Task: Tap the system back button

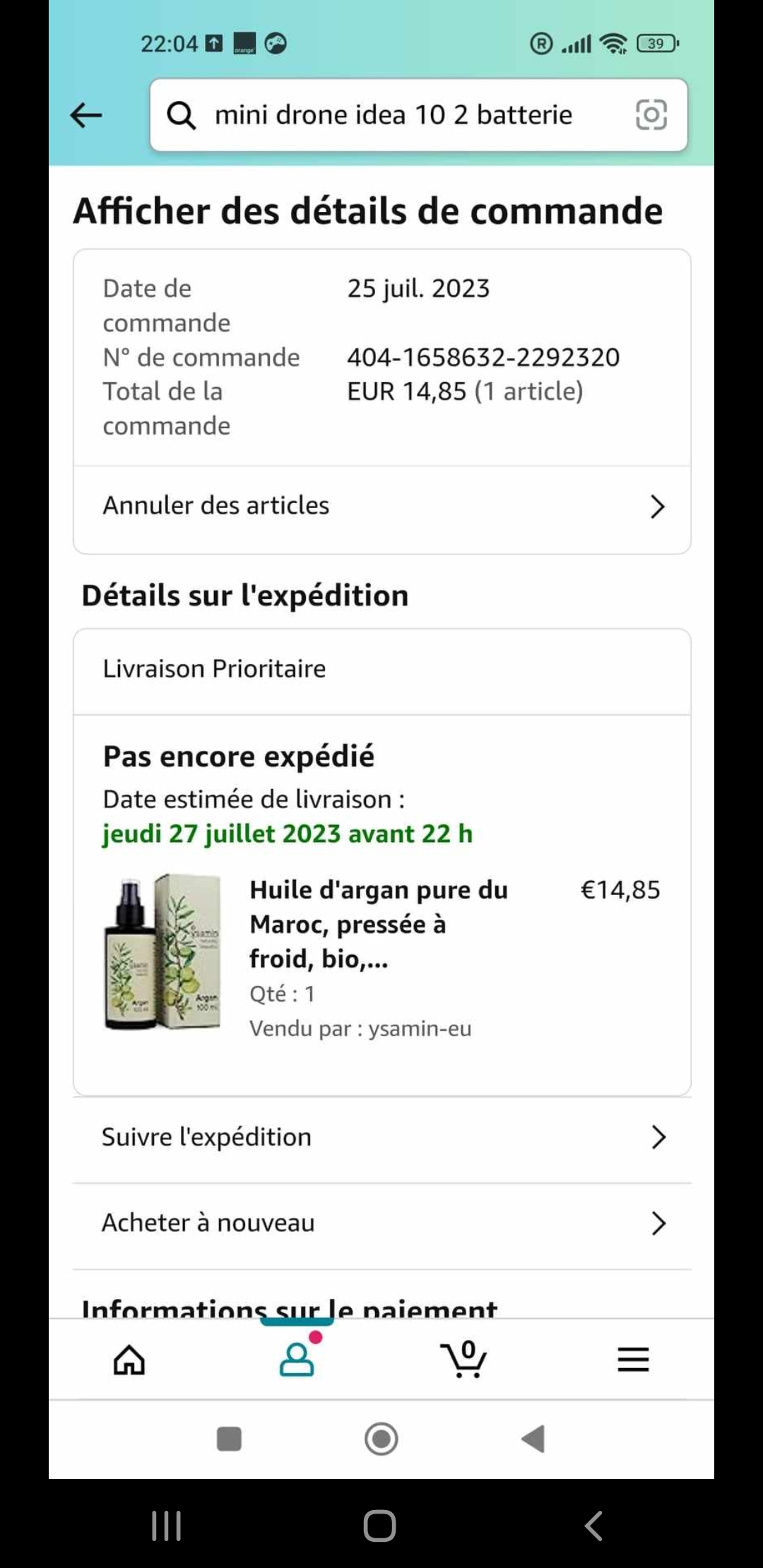Action: tap(593, 1526)
